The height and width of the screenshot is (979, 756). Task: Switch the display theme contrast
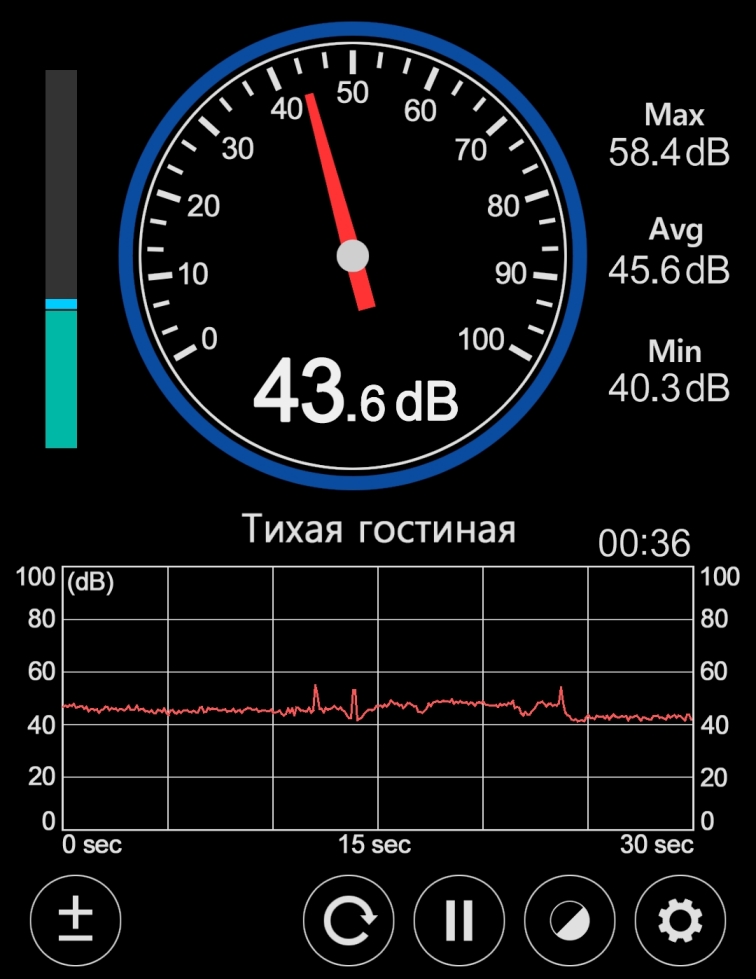(569, 917)
